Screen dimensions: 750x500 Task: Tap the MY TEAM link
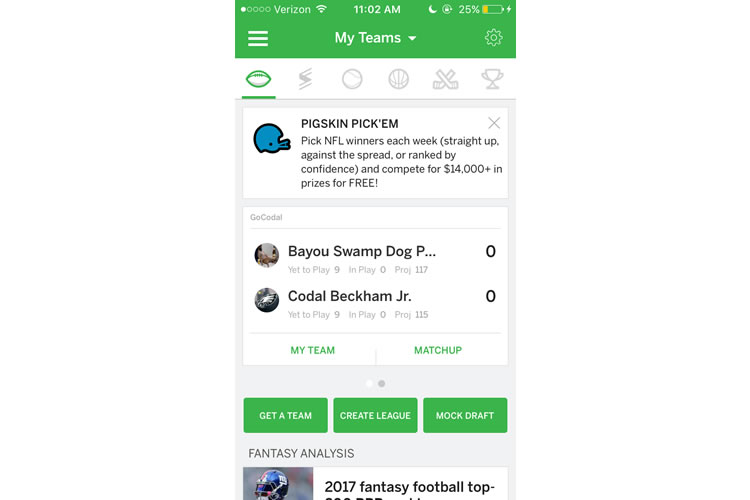tap(312, 351)
